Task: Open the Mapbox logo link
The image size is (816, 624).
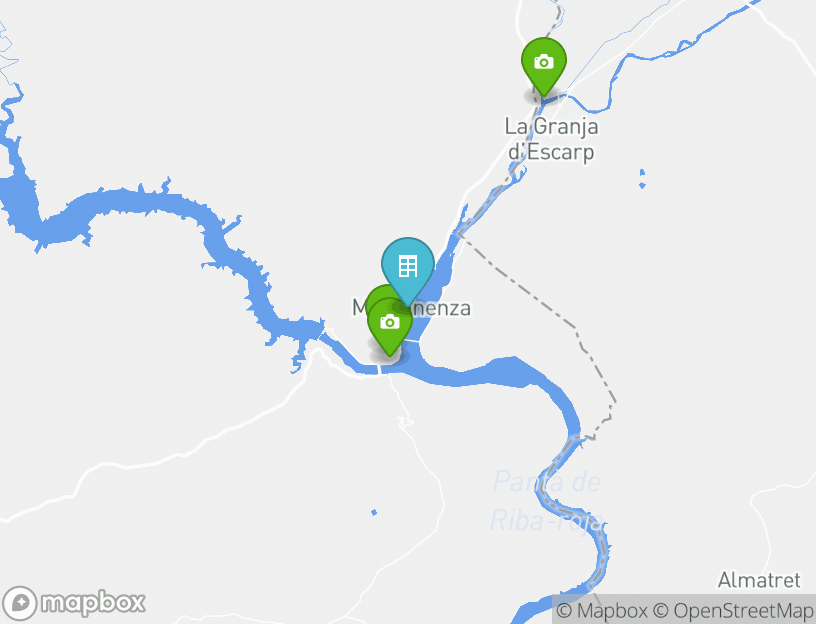Action: (74, 603)
